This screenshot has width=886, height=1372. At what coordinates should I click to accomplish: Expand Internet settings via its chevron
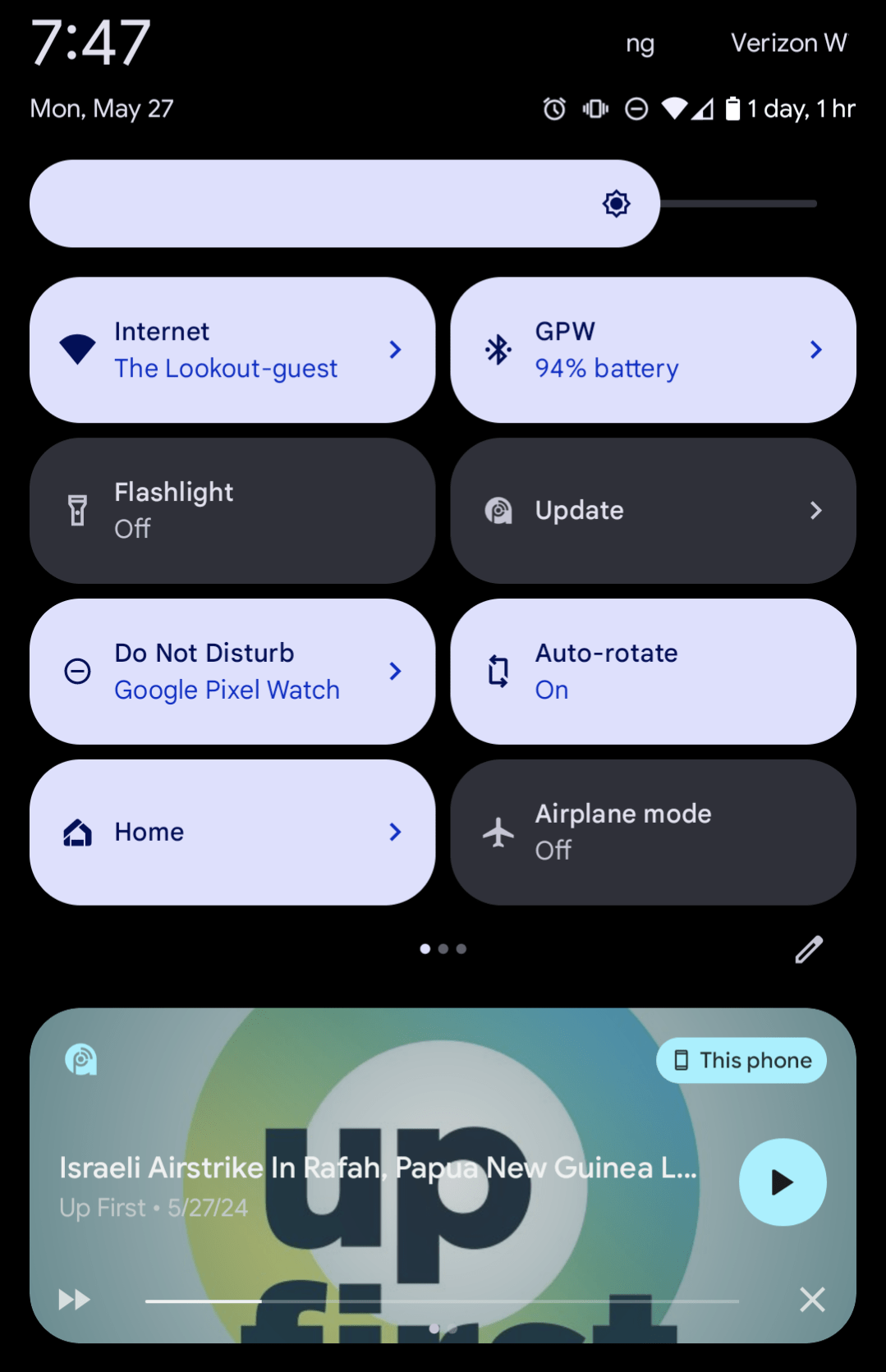[395, 349]
